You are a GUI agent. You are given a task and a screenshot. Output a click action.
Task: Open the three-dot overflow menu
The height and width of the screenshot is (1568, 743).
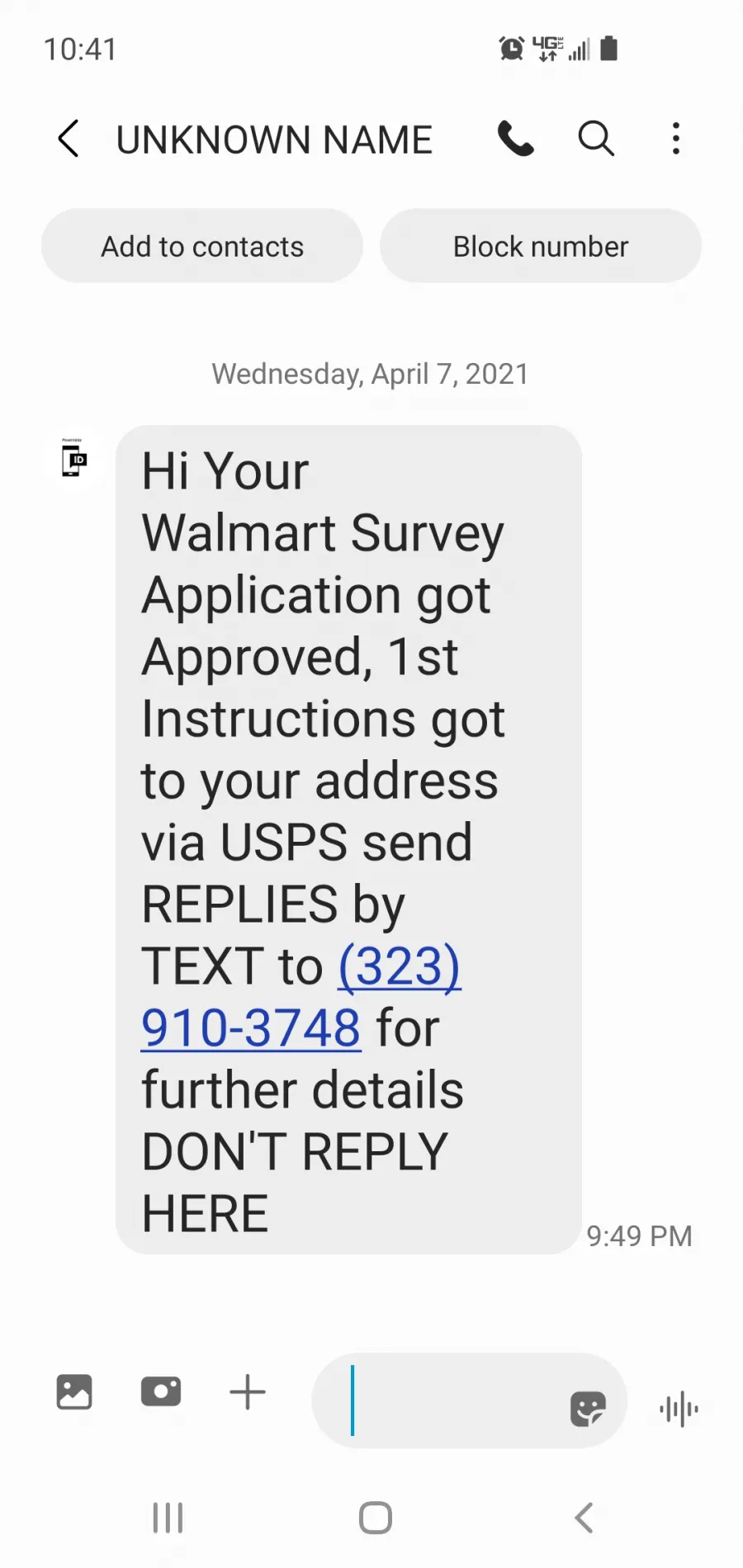click(676, 139)
